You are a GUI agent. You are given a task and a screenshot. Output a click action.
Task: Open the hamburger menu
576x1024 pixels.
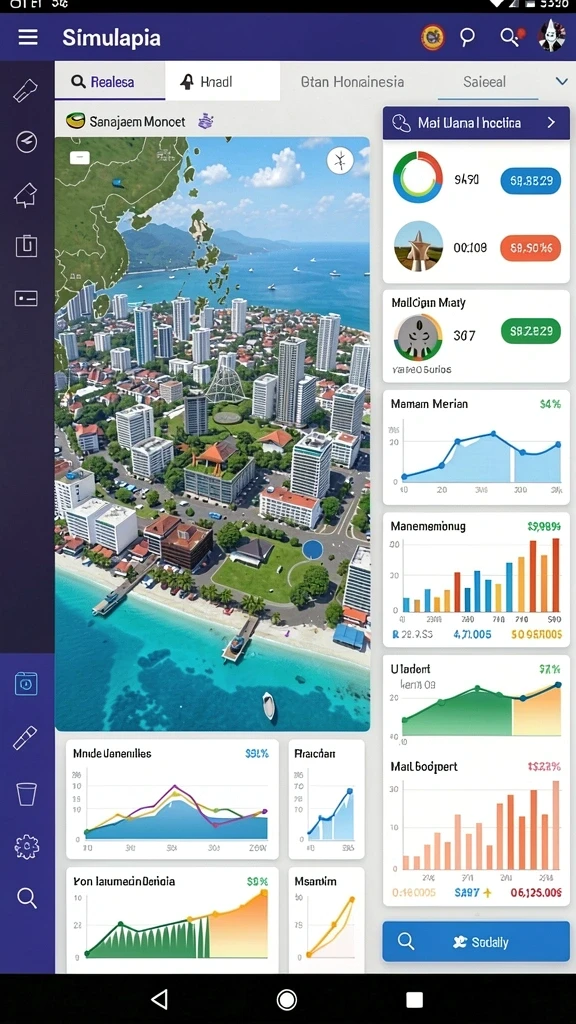[x=27, y=37]
